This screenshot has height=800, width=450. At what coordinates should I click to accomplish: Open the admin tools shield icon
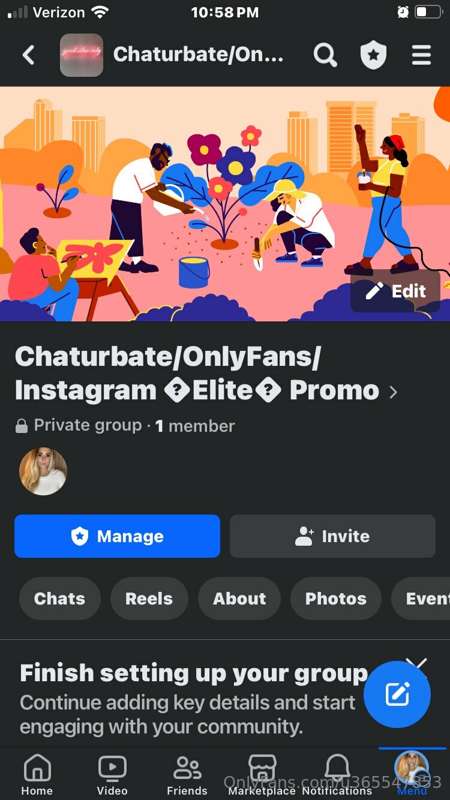373,55
